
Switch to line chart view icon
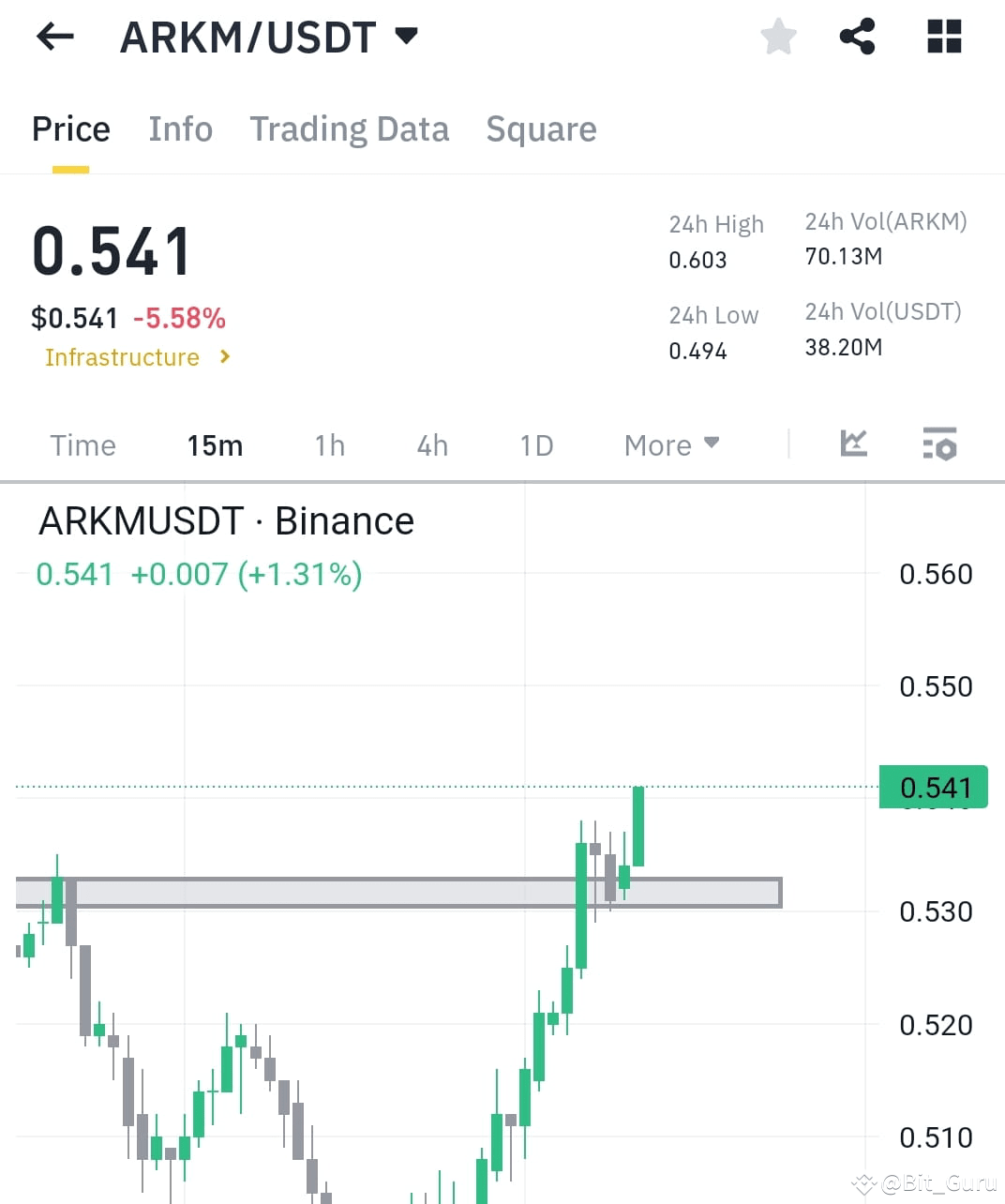(852, 444)
